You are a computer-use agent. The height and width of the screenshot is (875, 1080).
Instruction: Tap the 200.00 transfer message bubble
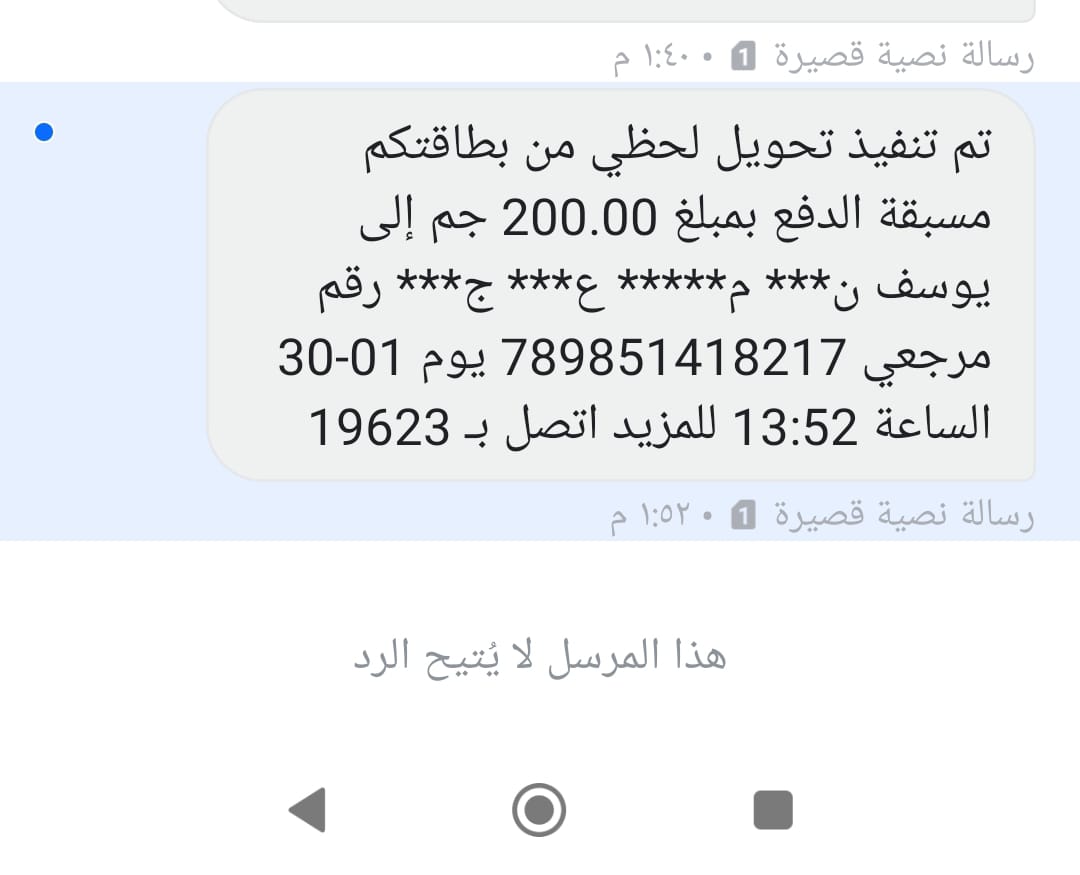click(x=620, y=286)
